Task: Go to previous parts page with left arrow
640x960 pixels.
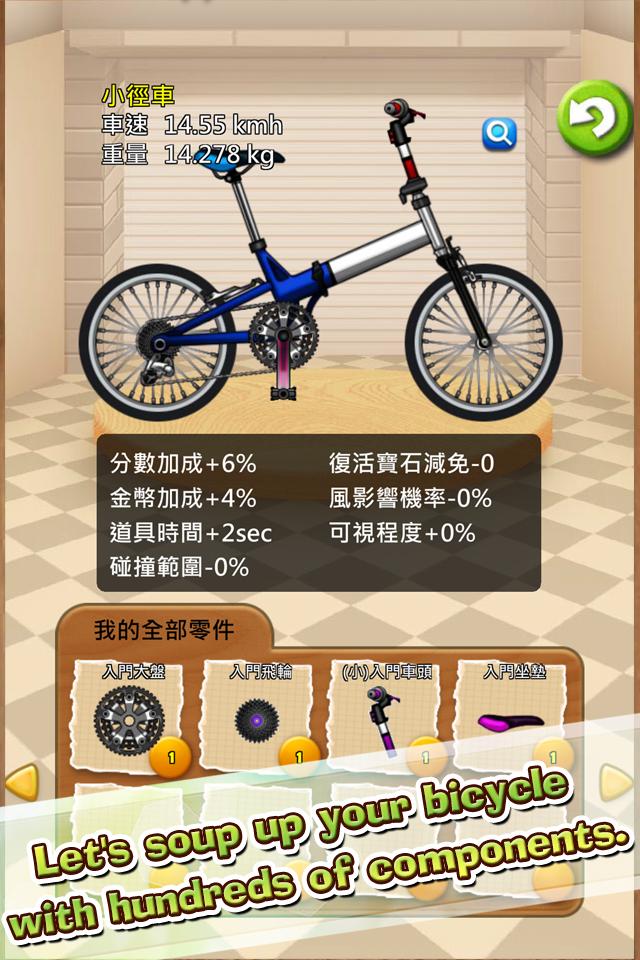Action: click(21, 782)
